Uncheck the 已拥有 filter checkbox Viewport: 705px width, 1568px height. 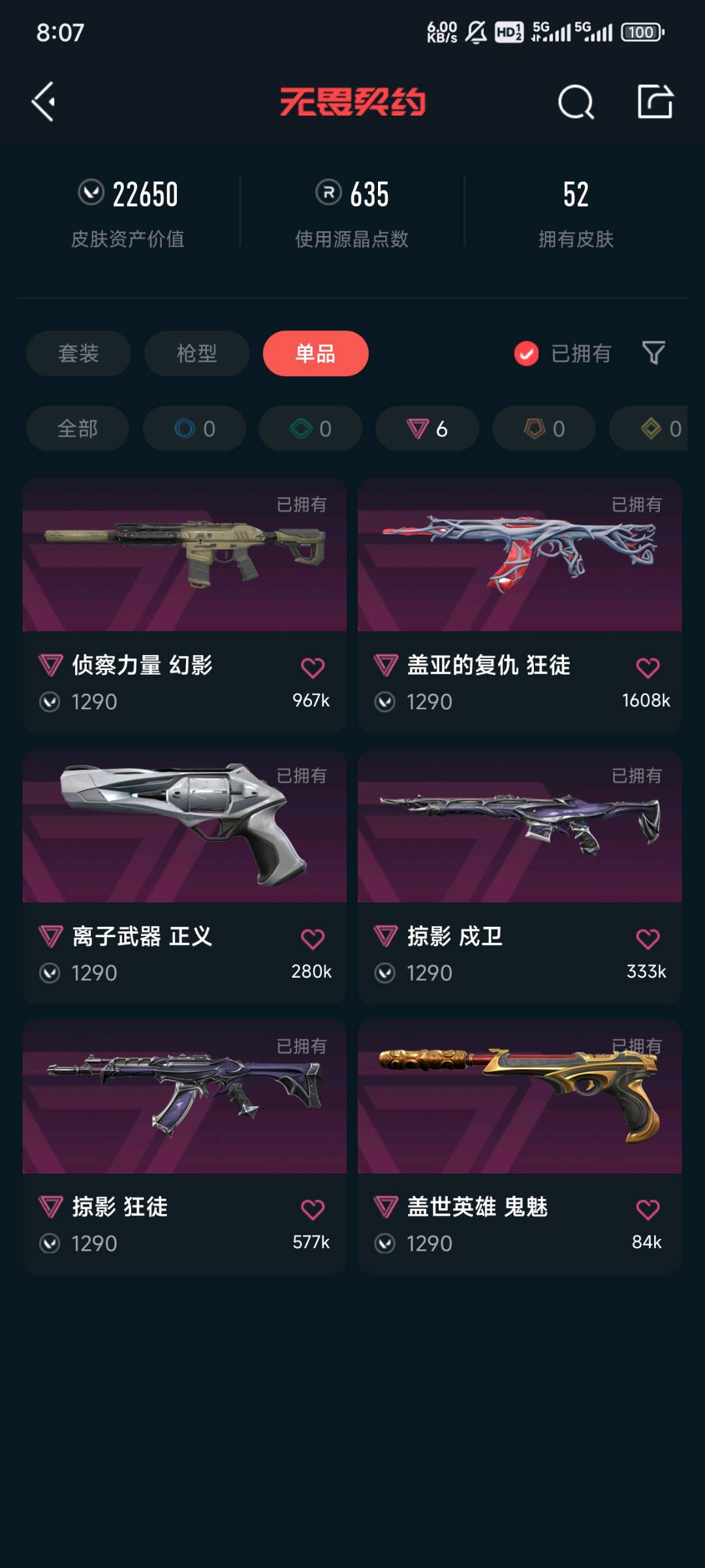pos(526,353)
